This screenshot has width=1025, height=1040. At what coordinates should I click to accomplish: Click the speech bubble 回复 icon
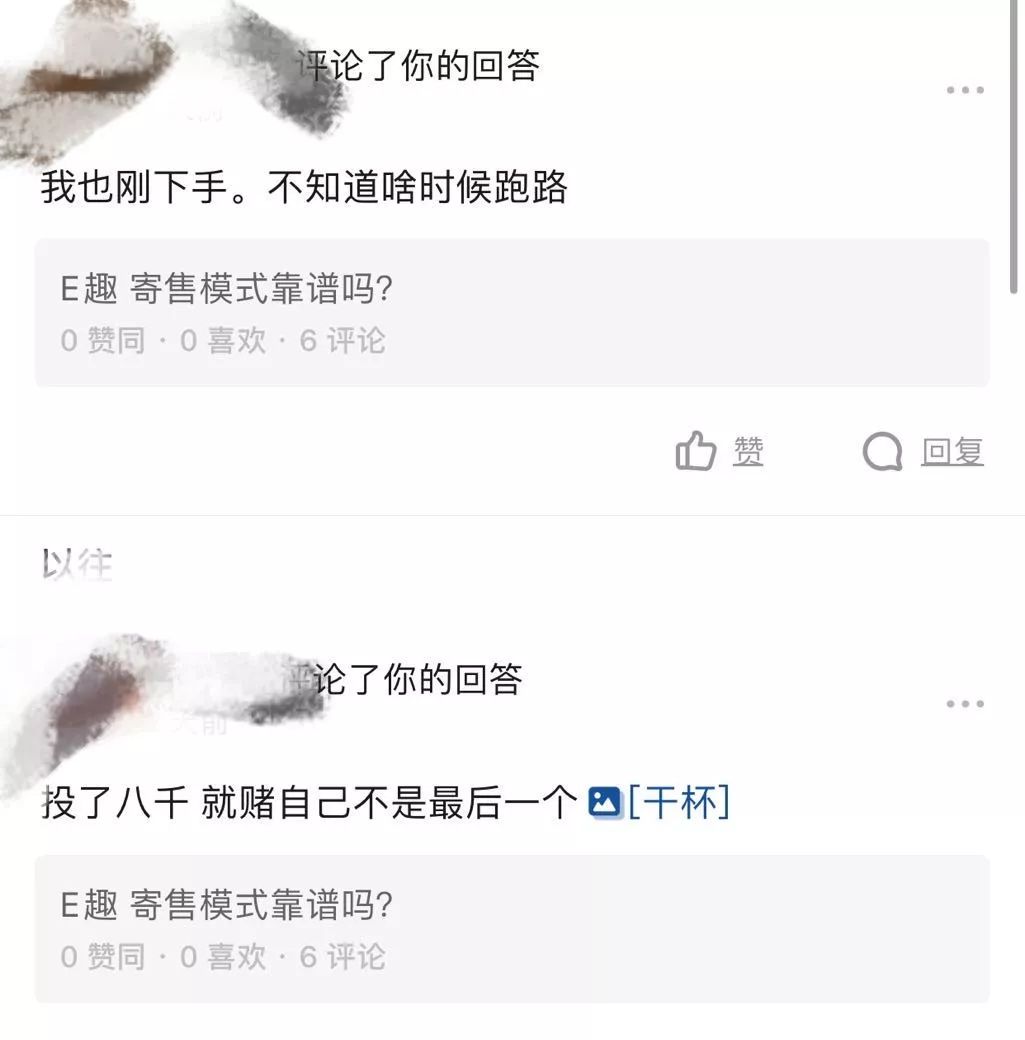[x=880, y=452]
